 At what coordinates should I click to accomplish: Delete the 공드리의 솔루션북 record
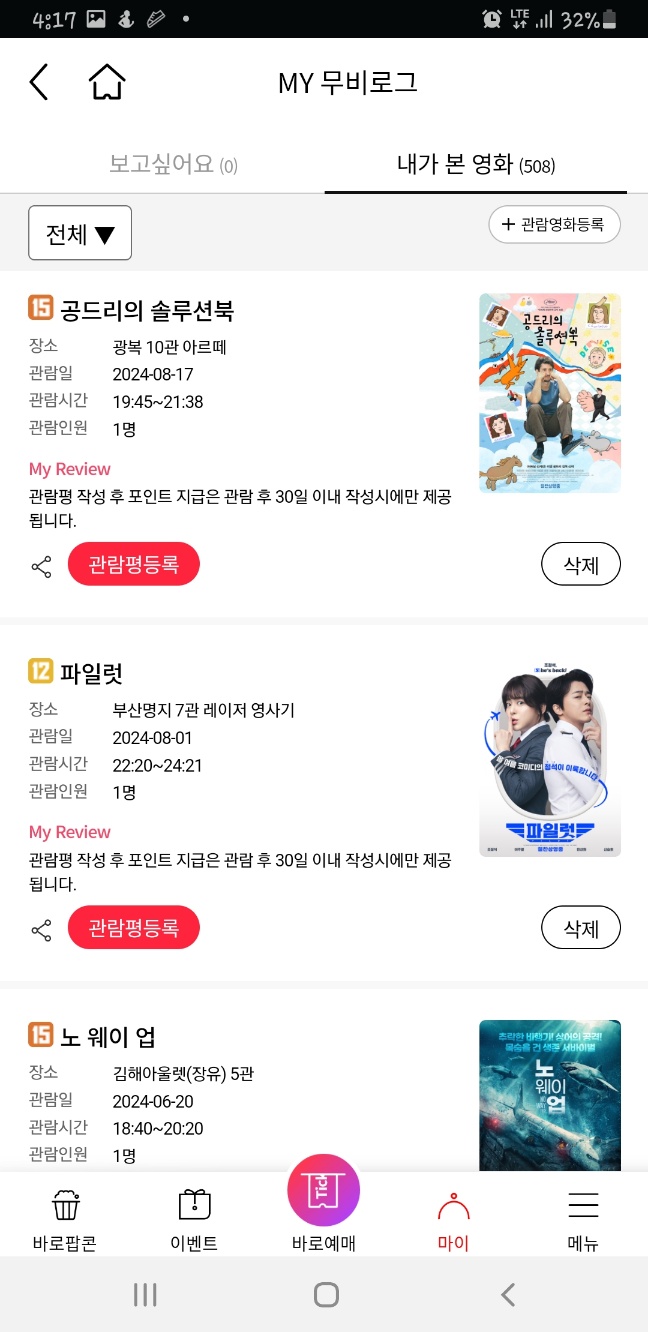(x=581, y=565)
